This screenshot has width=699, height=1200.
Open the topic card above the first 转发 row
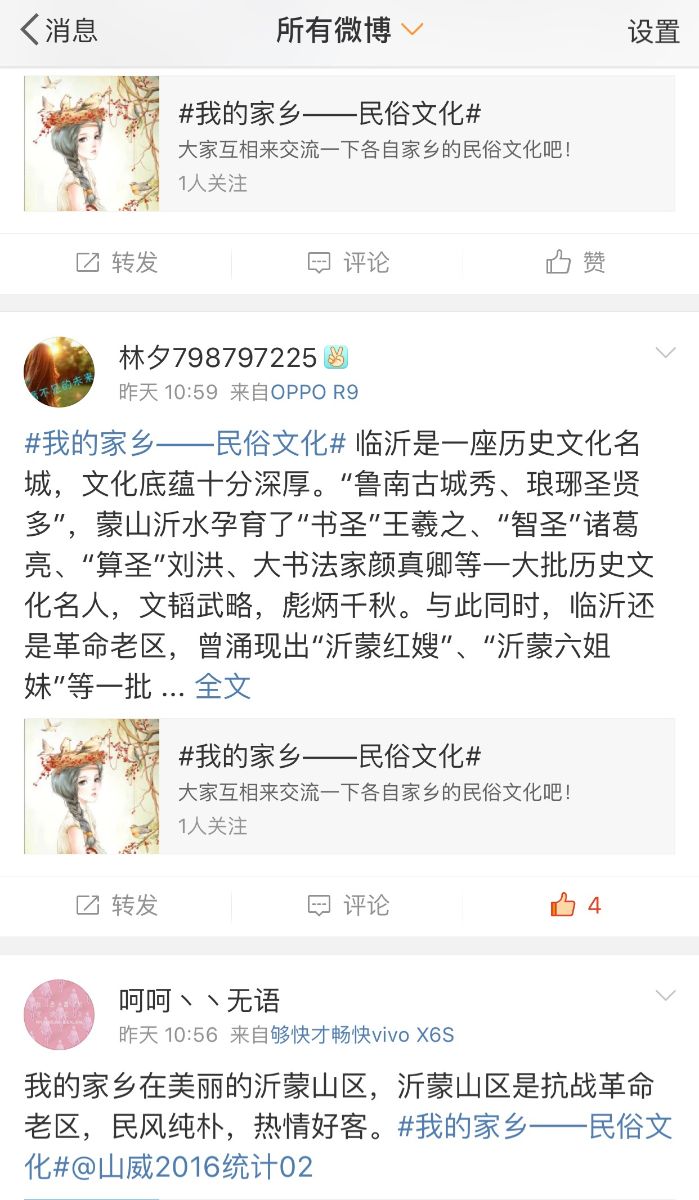(x=349, y=143)
